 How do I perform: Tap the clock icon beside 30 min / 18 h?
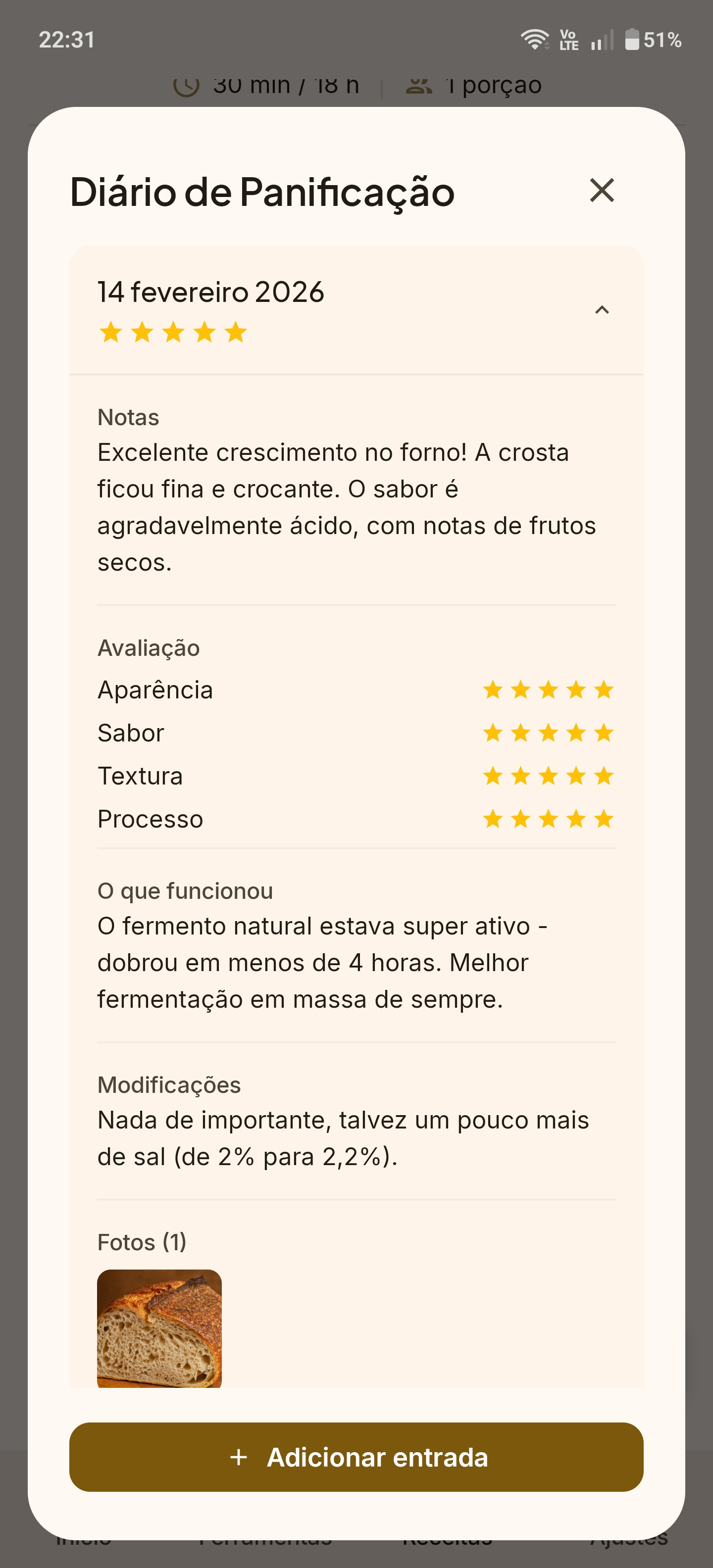pyautogui.click(x=188, y=85)
